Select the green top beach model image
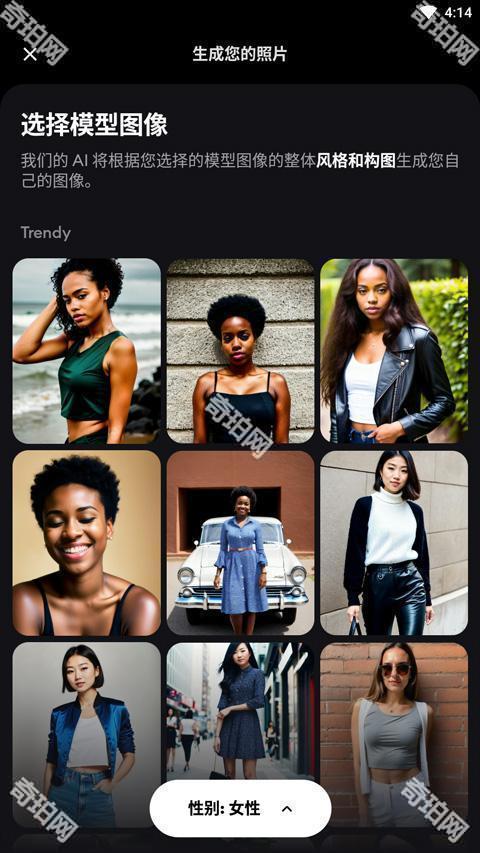 pyautogui.click(x=87, y=351)
